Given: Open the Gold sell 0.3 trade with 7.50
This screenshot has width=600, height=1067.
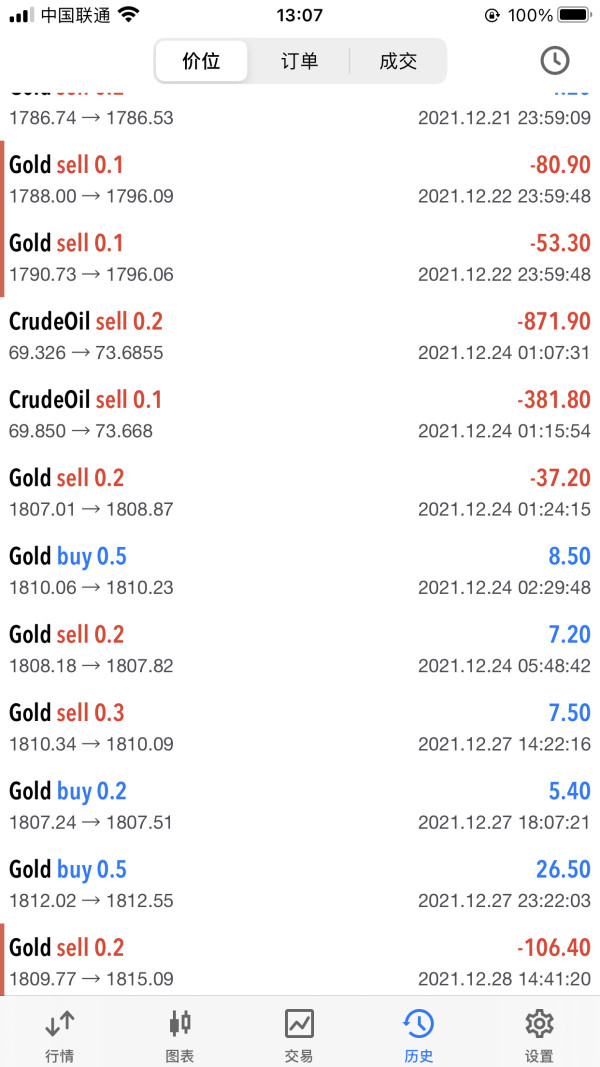Looking at the screenshot, I should [300, 727].
